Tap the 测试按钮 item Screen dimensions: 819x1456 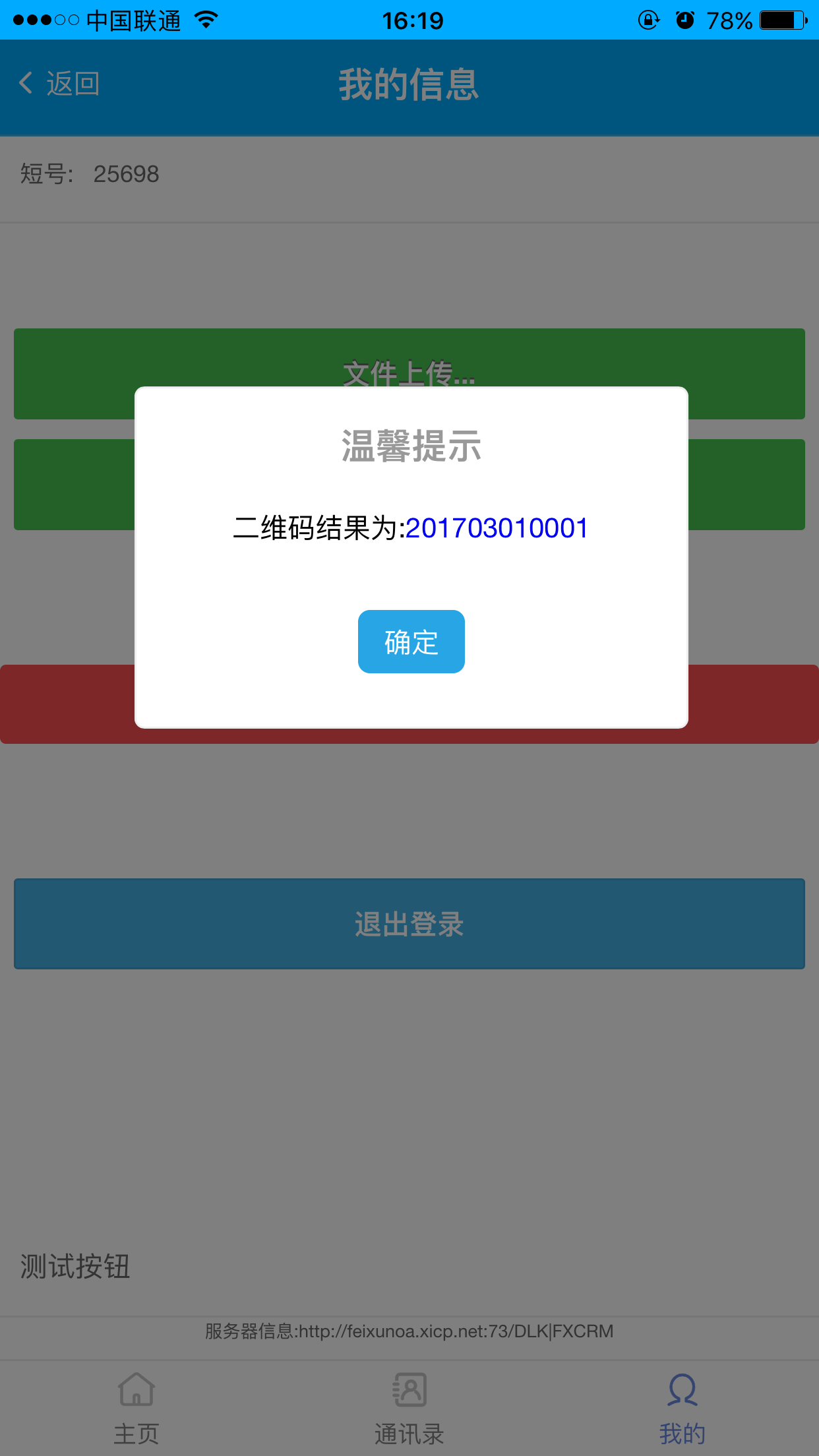pyautogui.click(x=75, y=1266)
